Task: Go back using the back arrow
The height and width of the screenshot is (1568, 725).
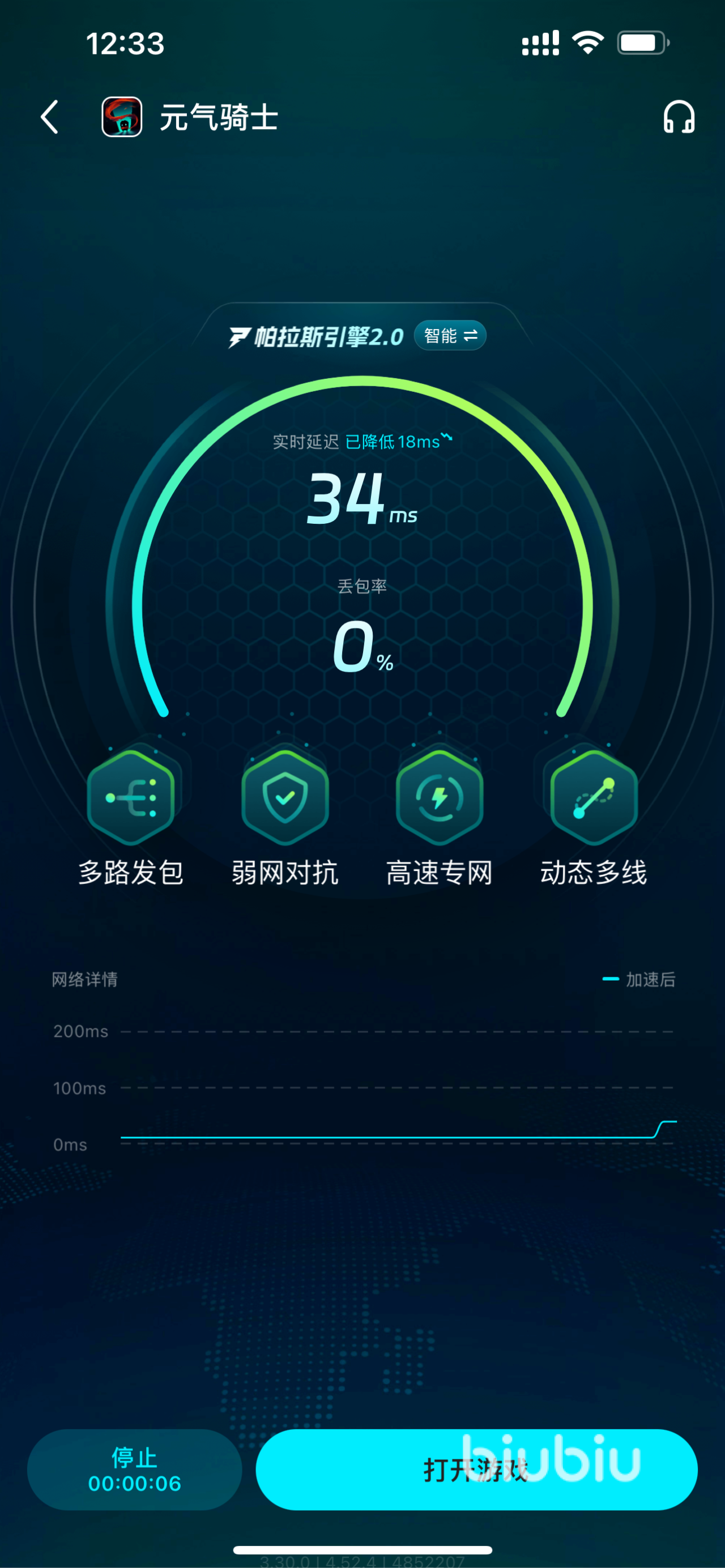Action: click(50, 117)
